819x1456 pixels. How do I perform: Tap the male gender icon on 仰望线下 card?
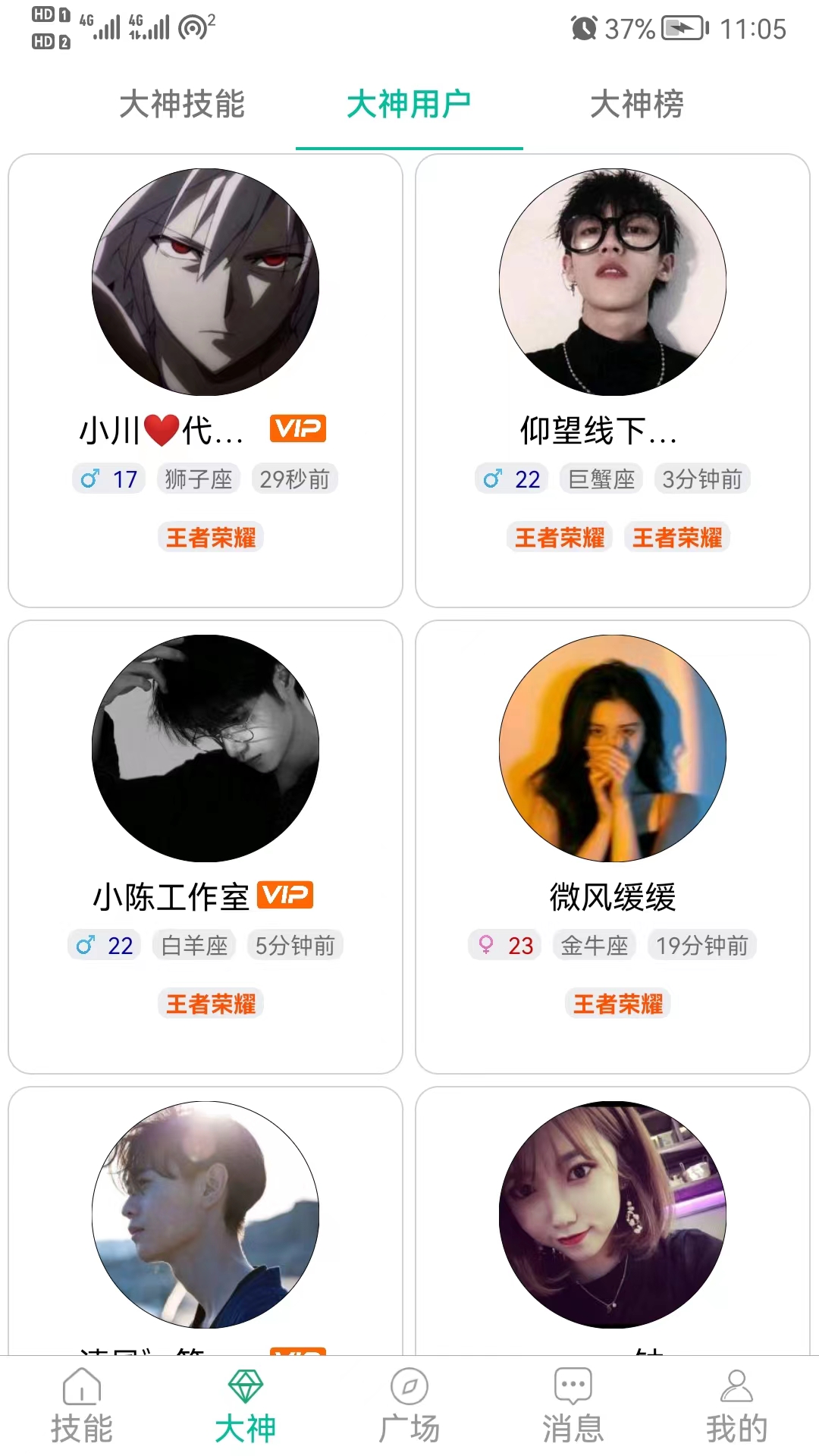tap(493, 479)
